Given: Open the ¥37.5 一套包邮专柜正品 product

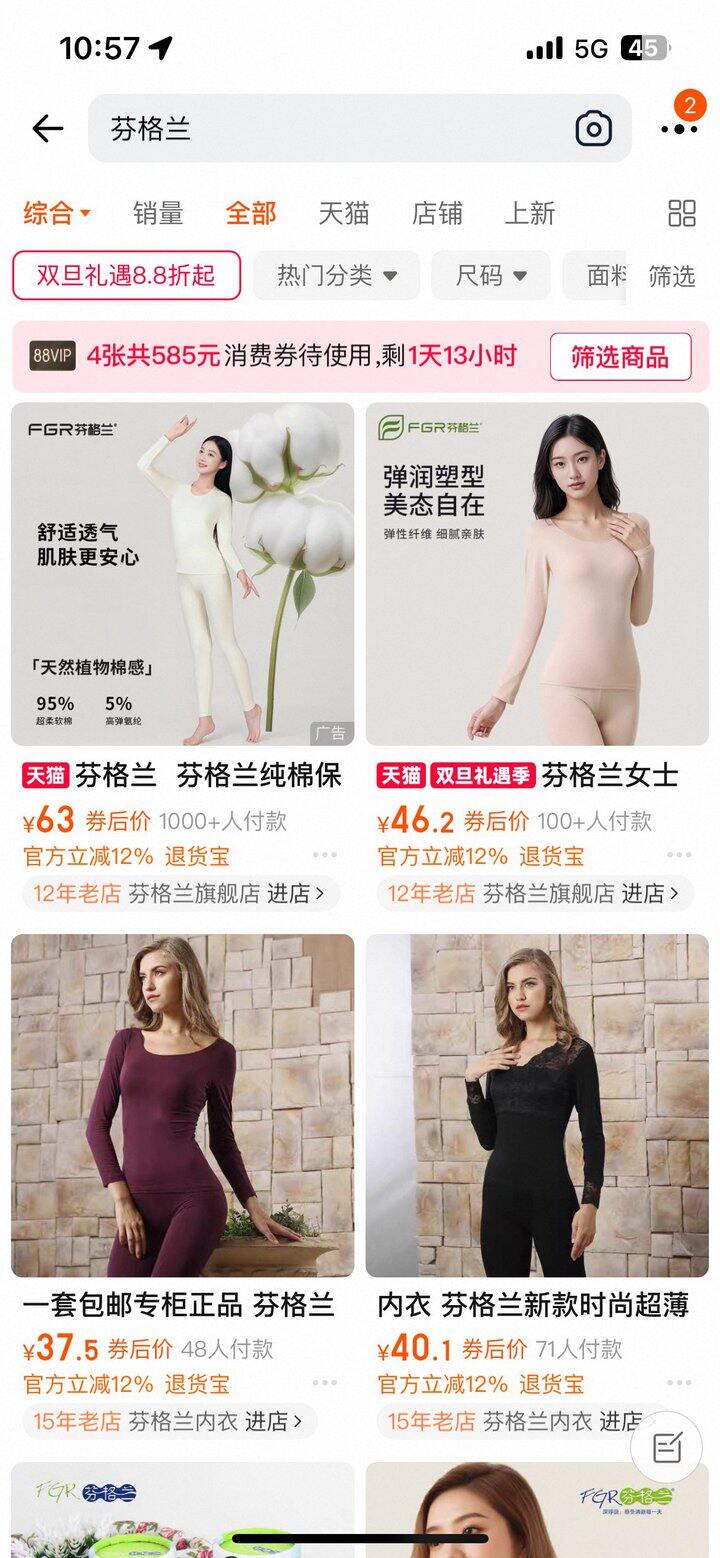Looking at the screenshot, I should point(182,1105).
